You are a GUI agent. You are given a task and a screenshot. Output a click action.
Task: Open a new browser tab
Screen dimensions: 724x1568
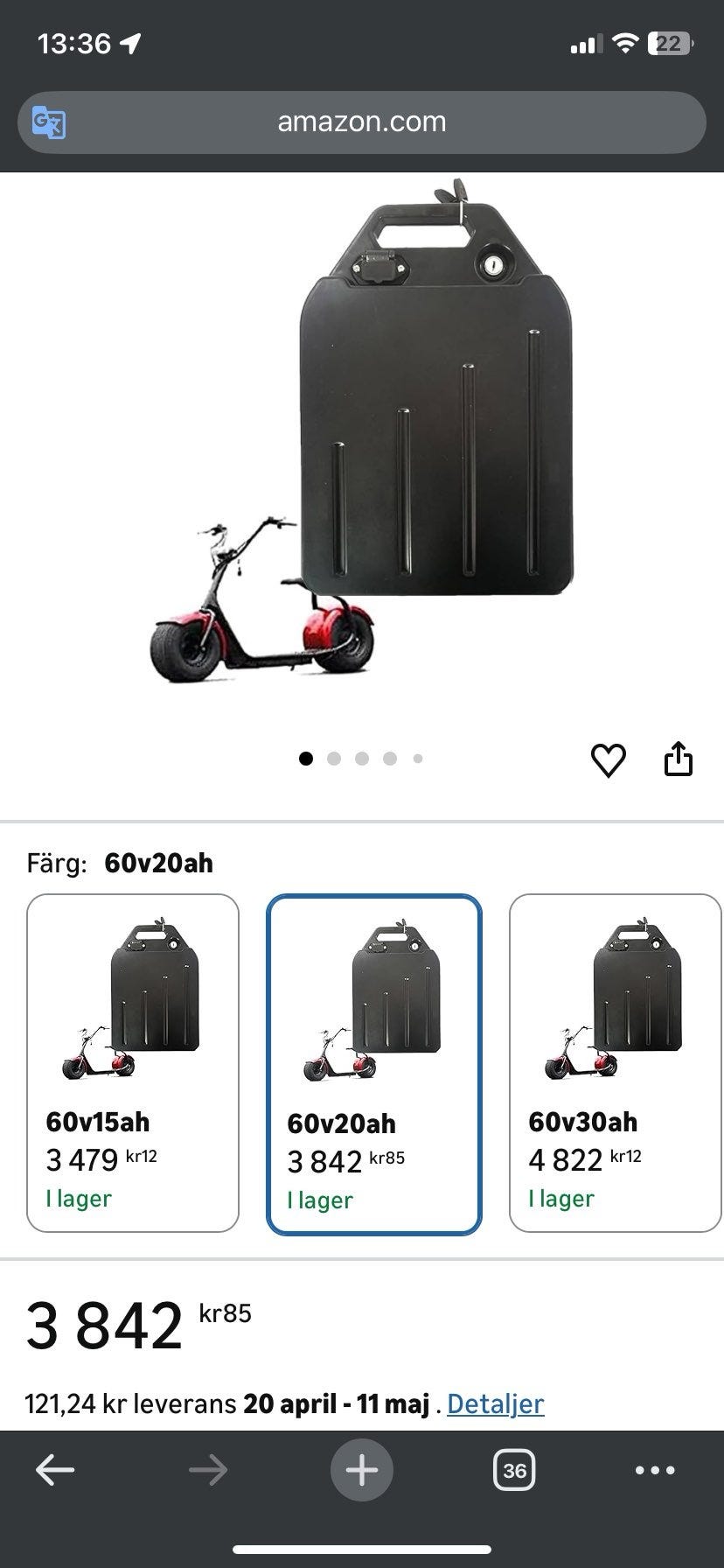362,1470
